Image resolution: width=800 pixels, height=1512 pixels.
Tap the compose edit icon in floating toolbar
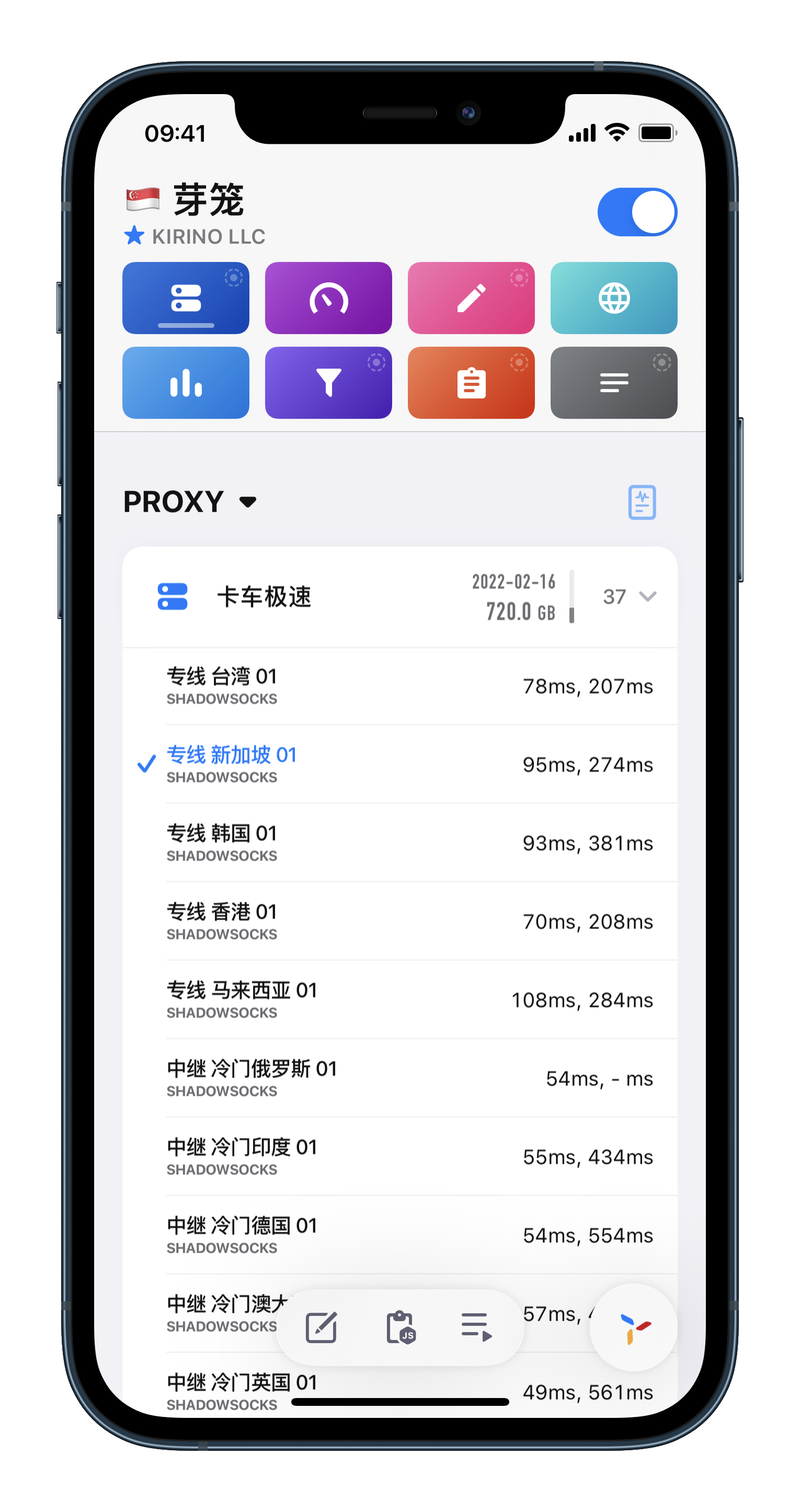pos(322,1327)
